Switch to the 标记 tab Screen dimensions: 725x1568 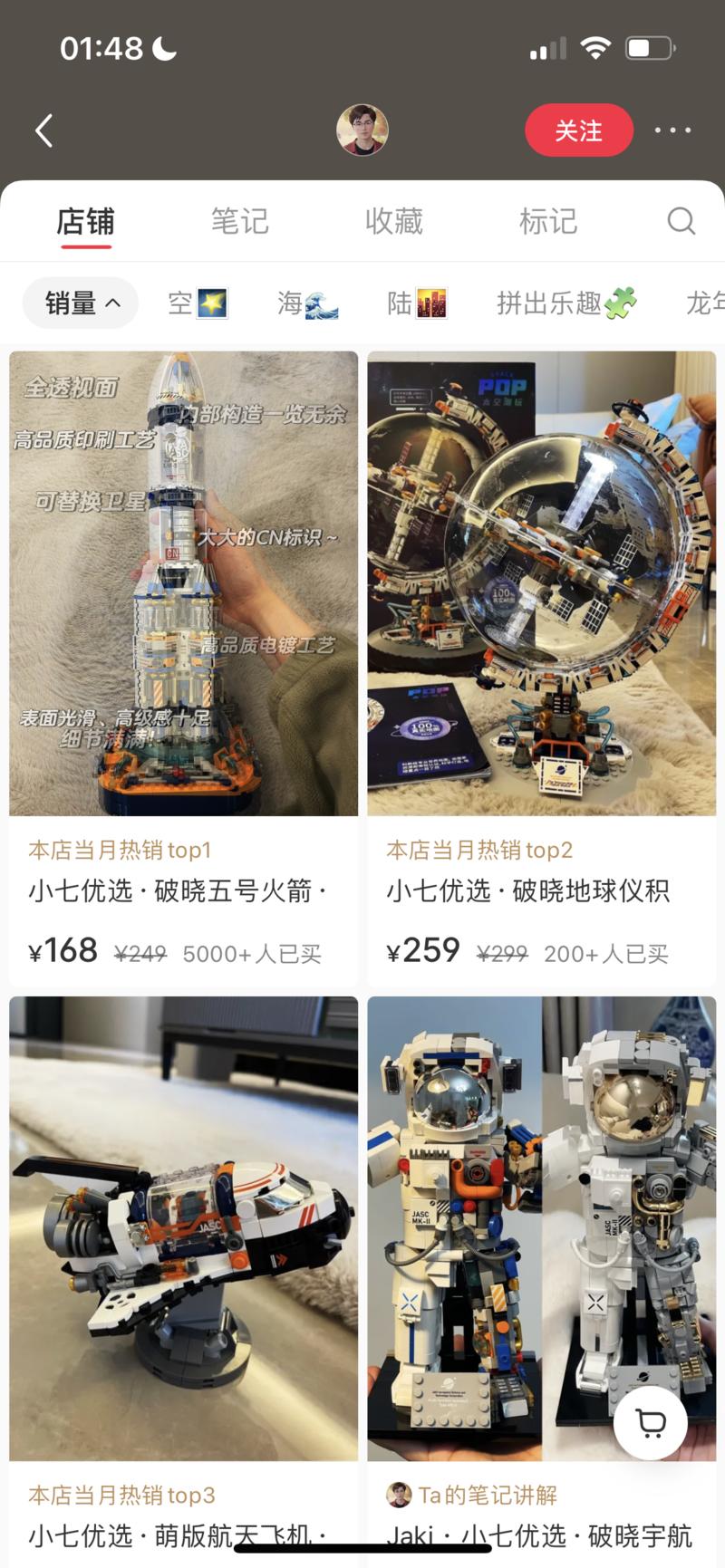coord(547,221)
